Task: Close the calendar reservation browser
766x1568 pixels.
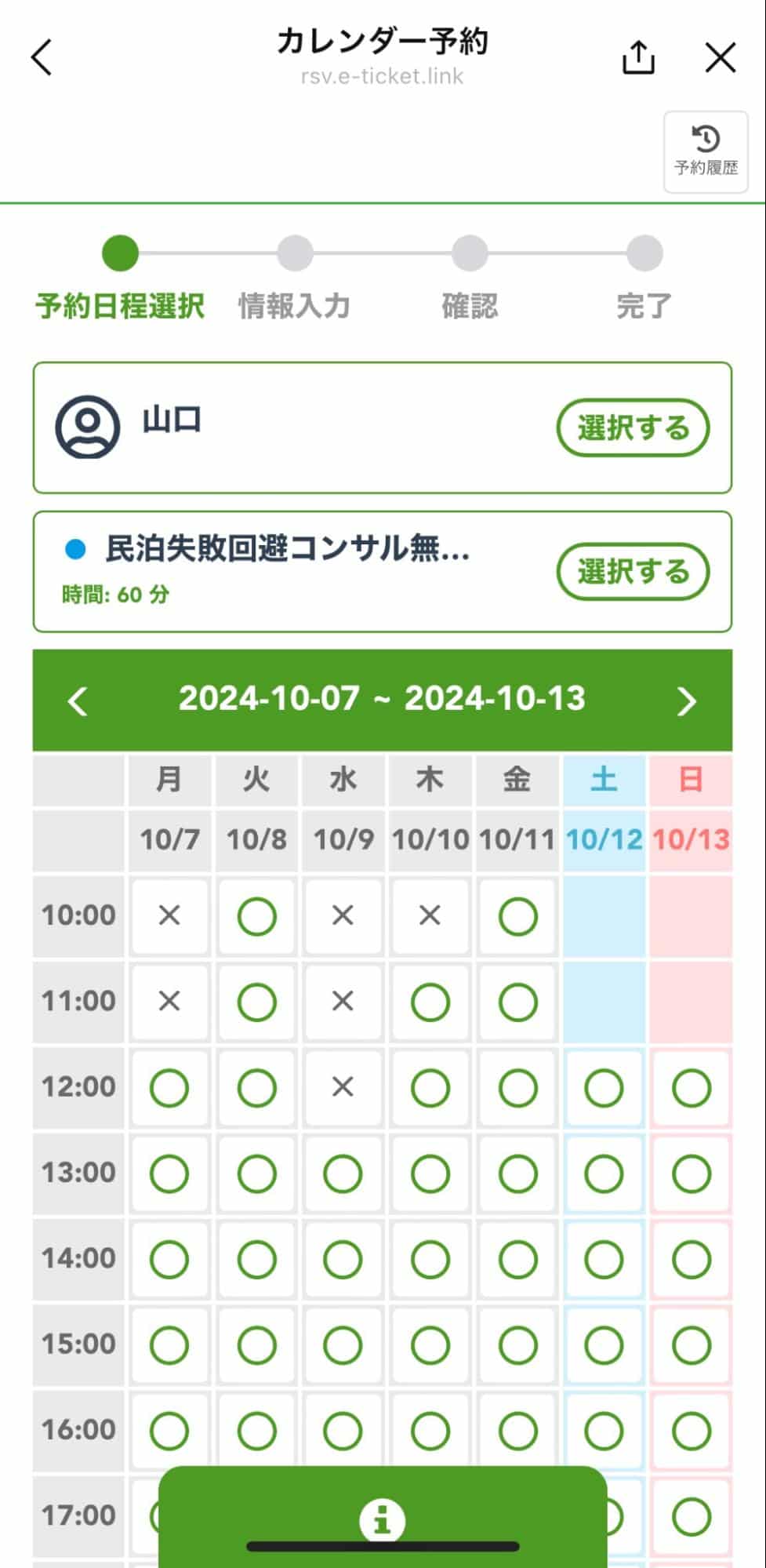Action: point(720,57)
